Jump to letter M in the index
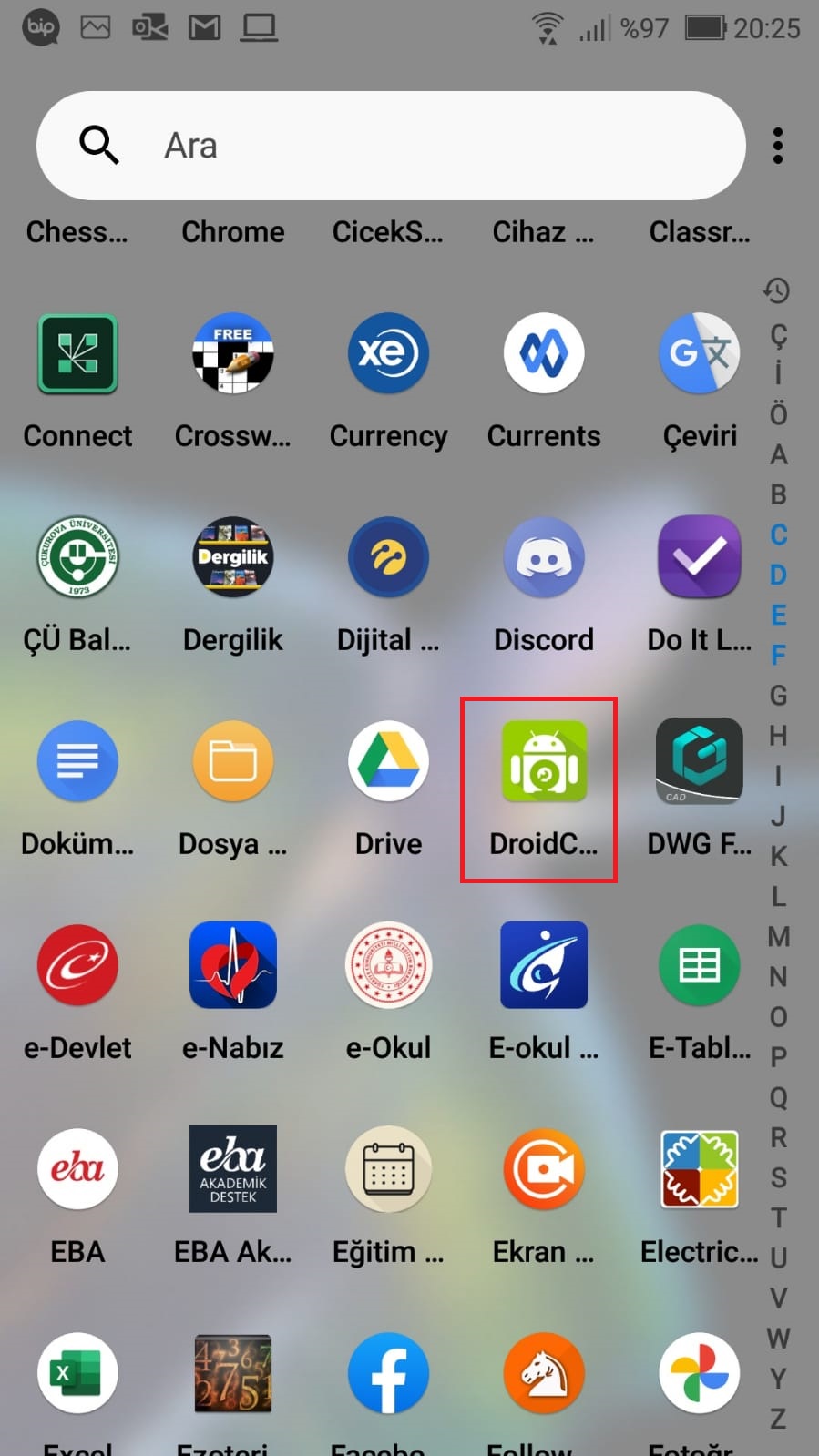Viewport: 819px width, 1456px height. tap(778, 936)
